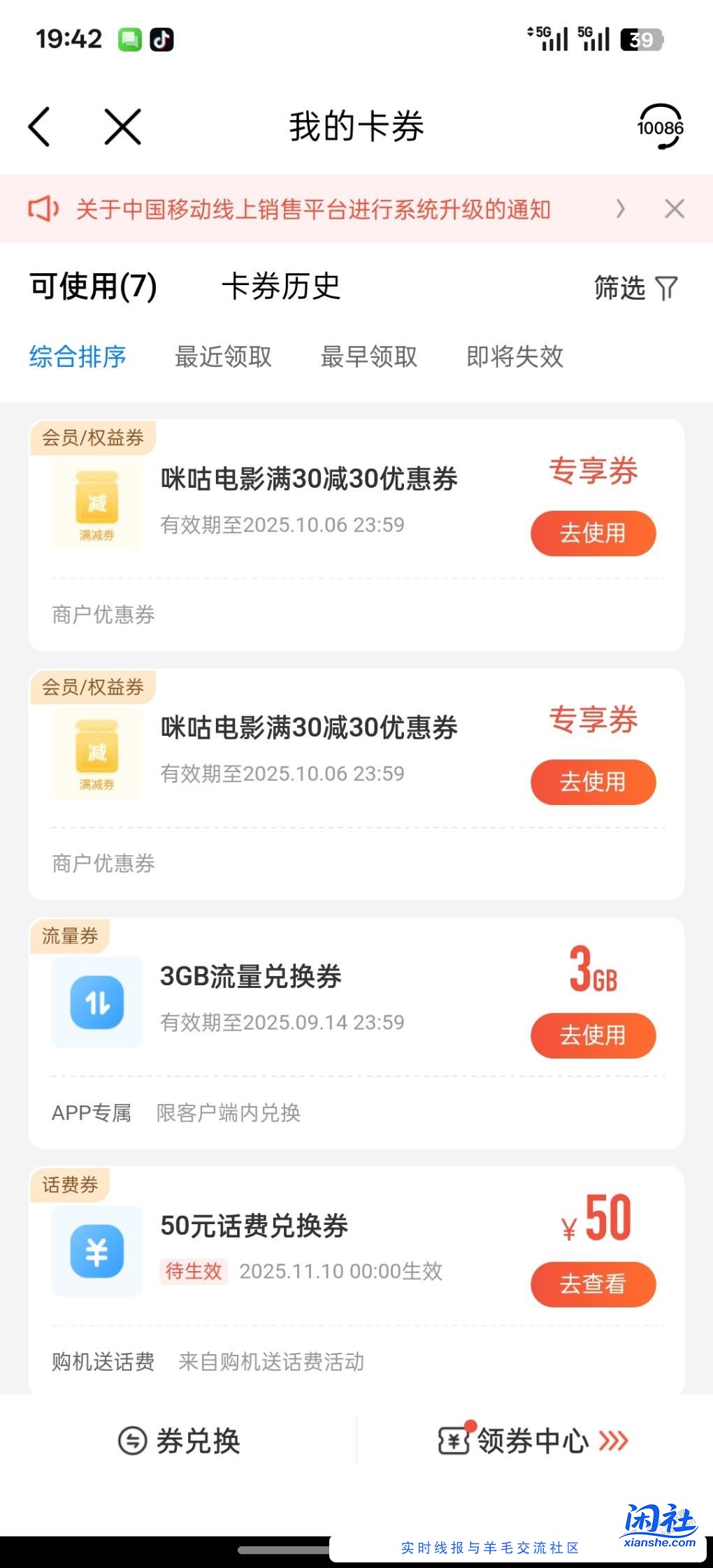Click the first 咪咕电影 满减券 coupon icon
Viewport: 713px width, 1568px height.
tap(96, 504)
